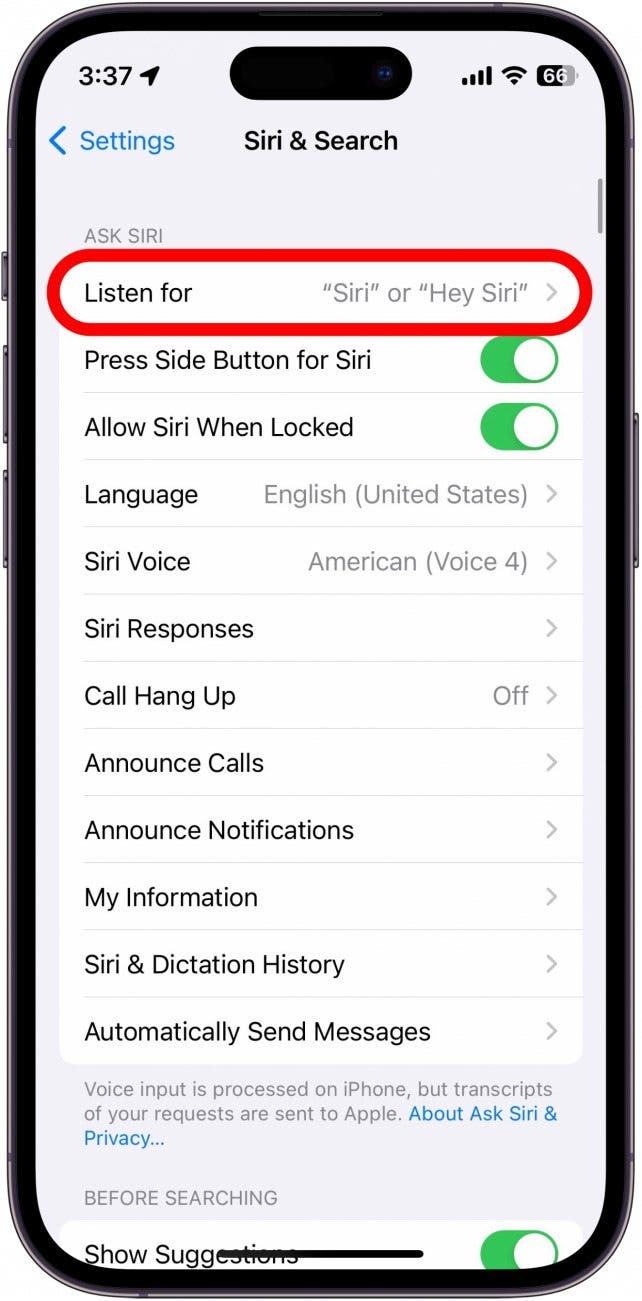Open Siri Responses
642x1301 pixels.
[x=320, y=629]
